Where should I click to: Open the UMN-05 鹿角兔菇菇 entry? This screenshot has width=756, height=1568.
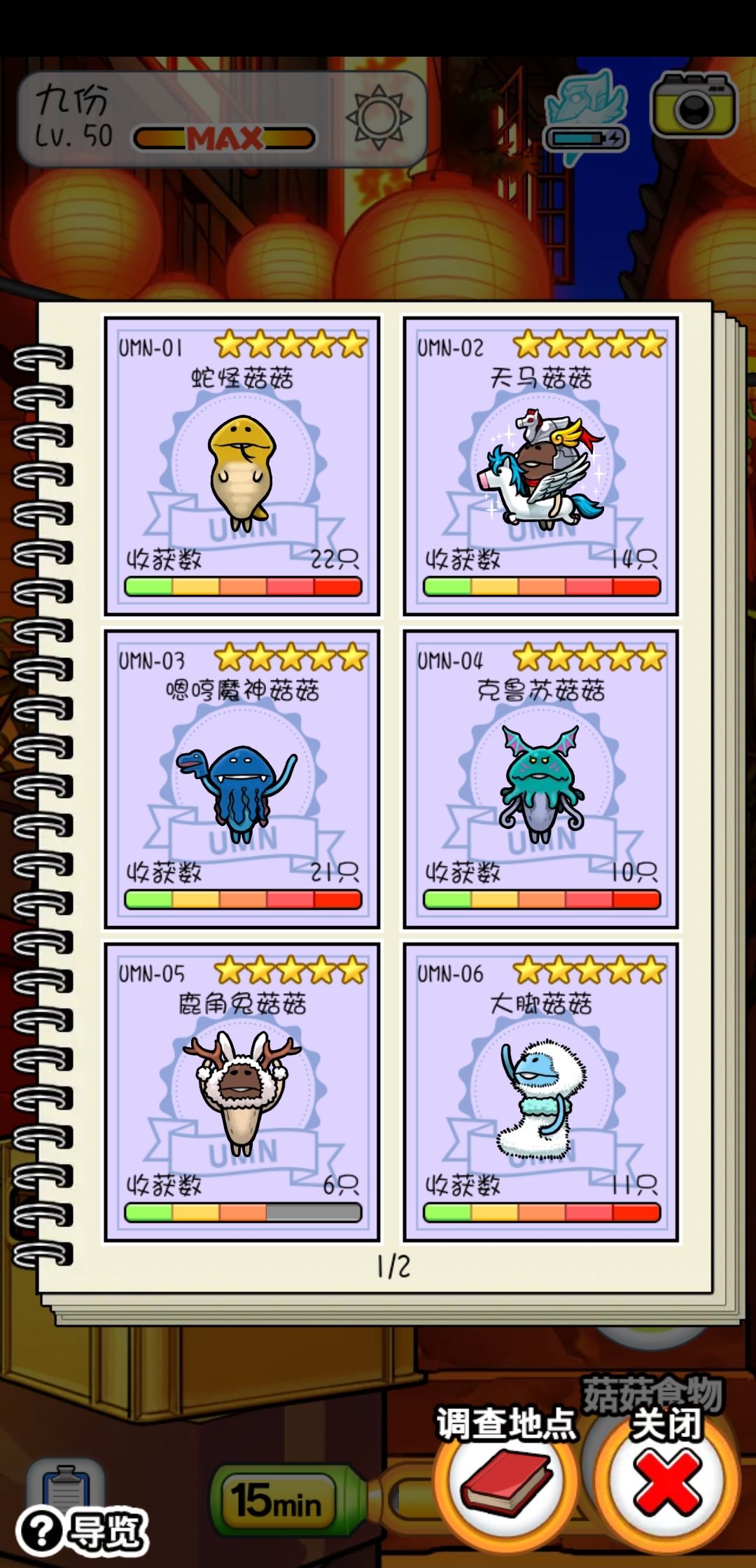point(242,1092)
